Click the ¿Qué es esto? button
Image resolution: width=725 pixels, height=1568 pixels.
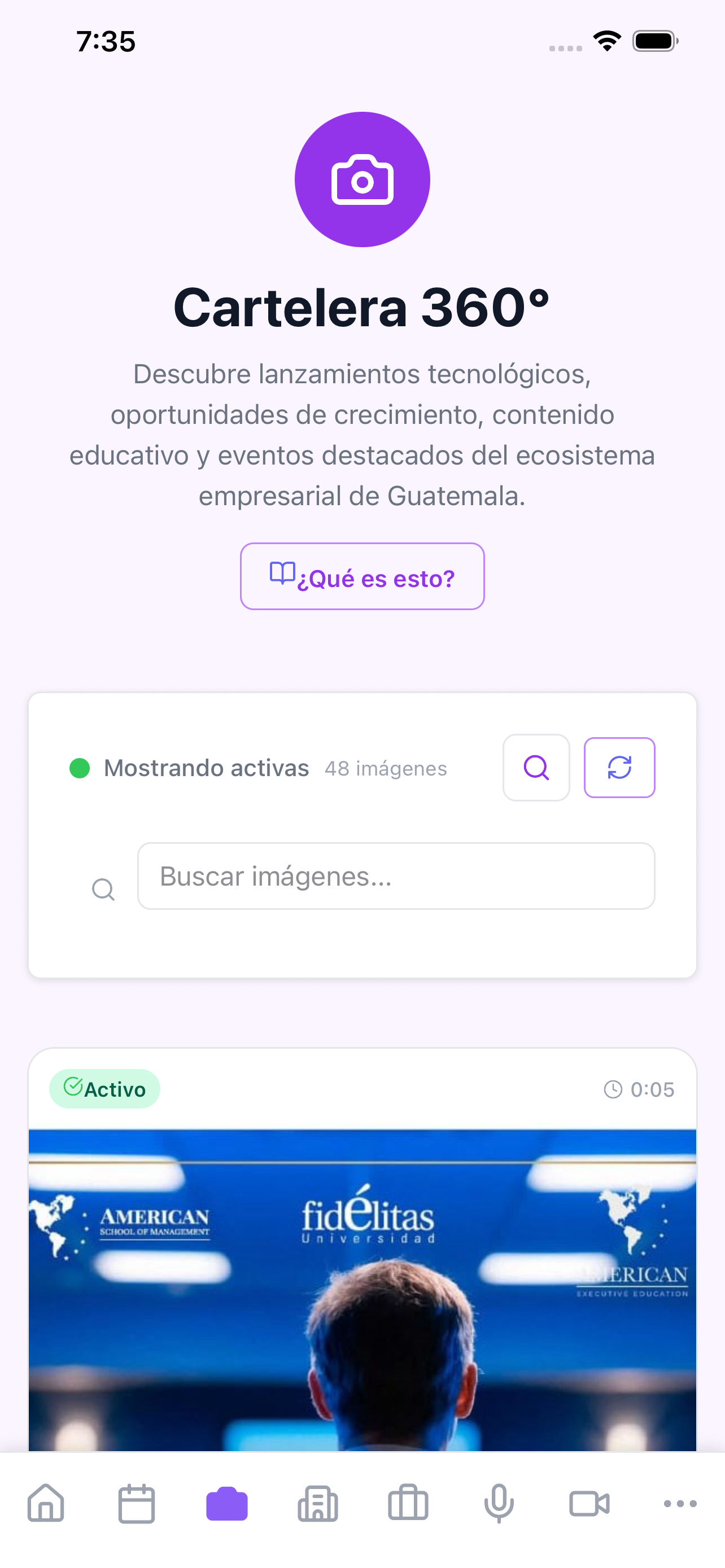coord(362,576)
